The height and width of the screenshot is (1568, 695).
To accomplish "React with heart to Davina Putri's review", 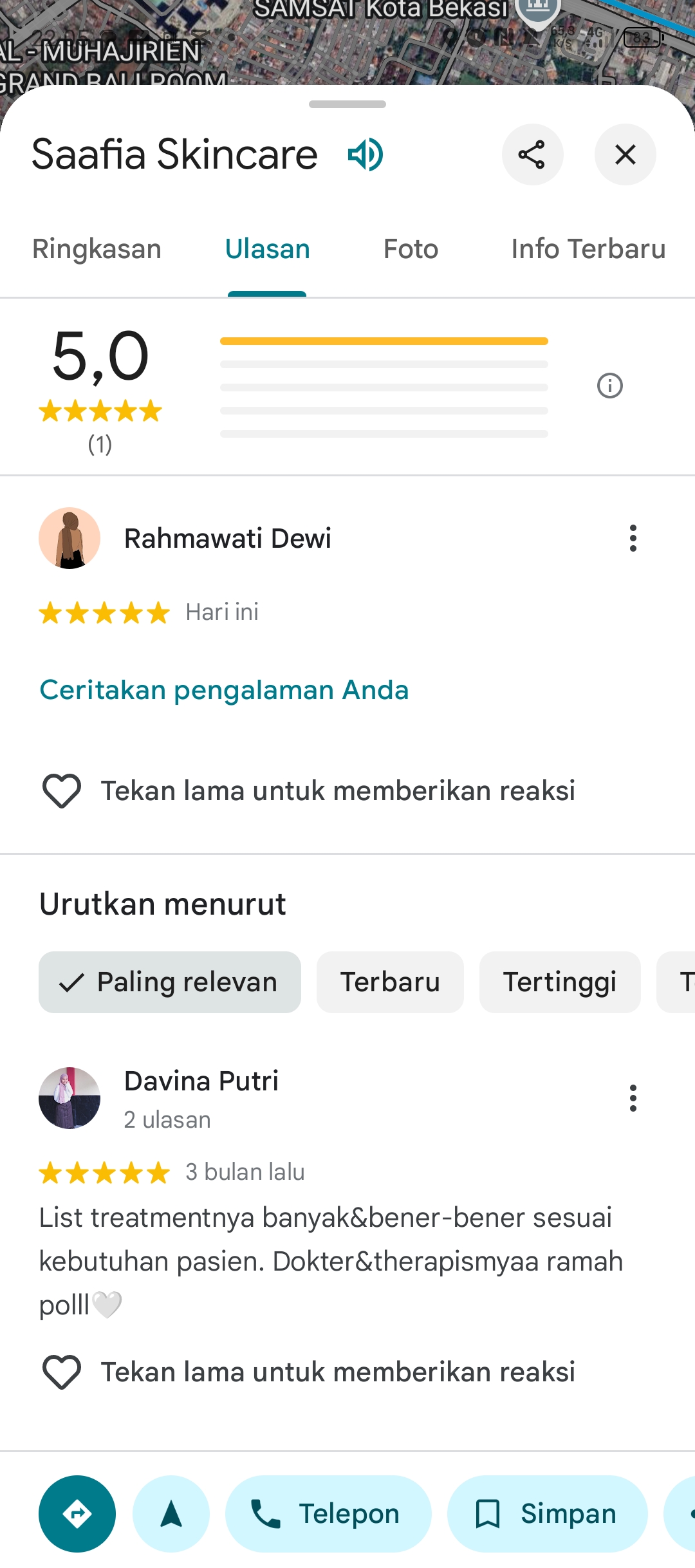I will 62,1372.
